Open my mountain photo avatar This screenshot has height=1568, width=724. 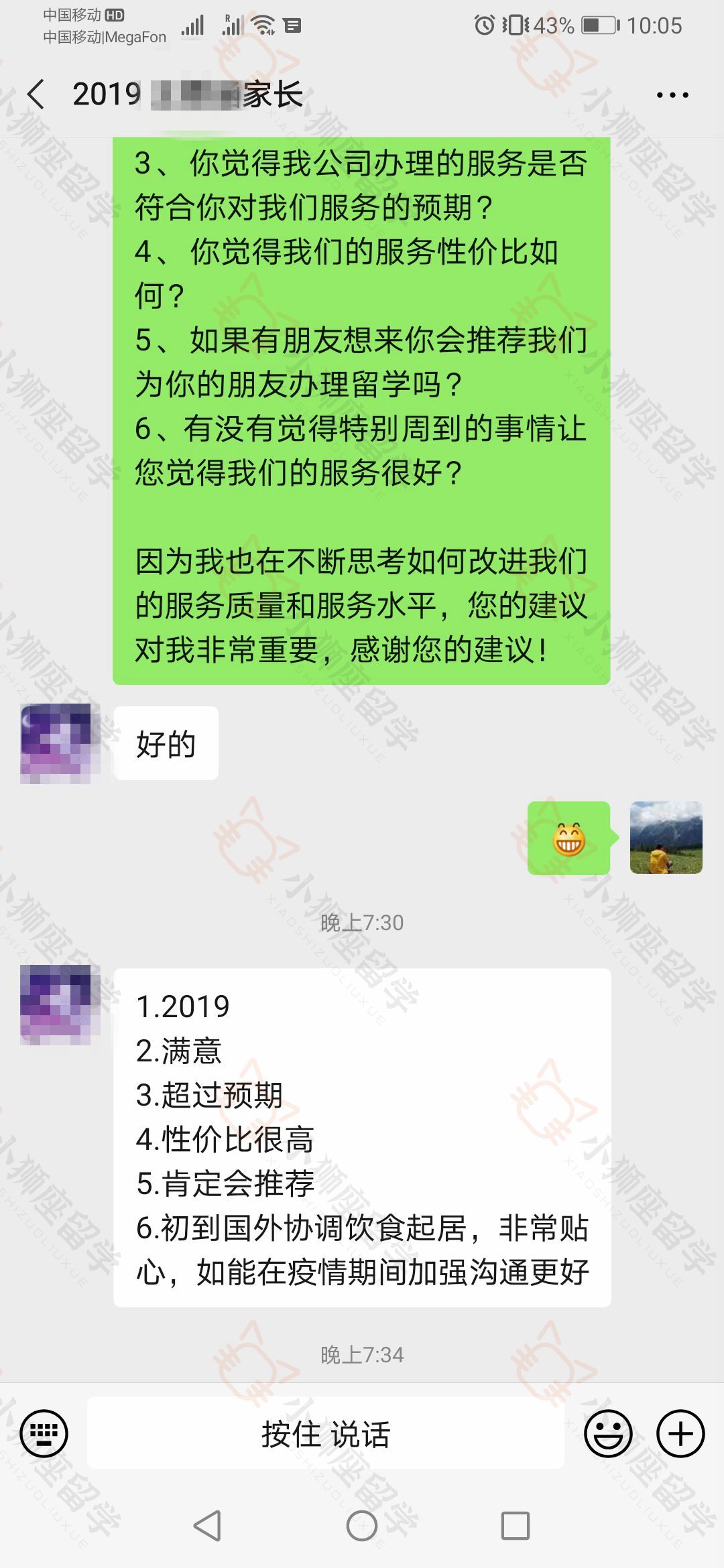pyautogui.click(x=666, y=838)
